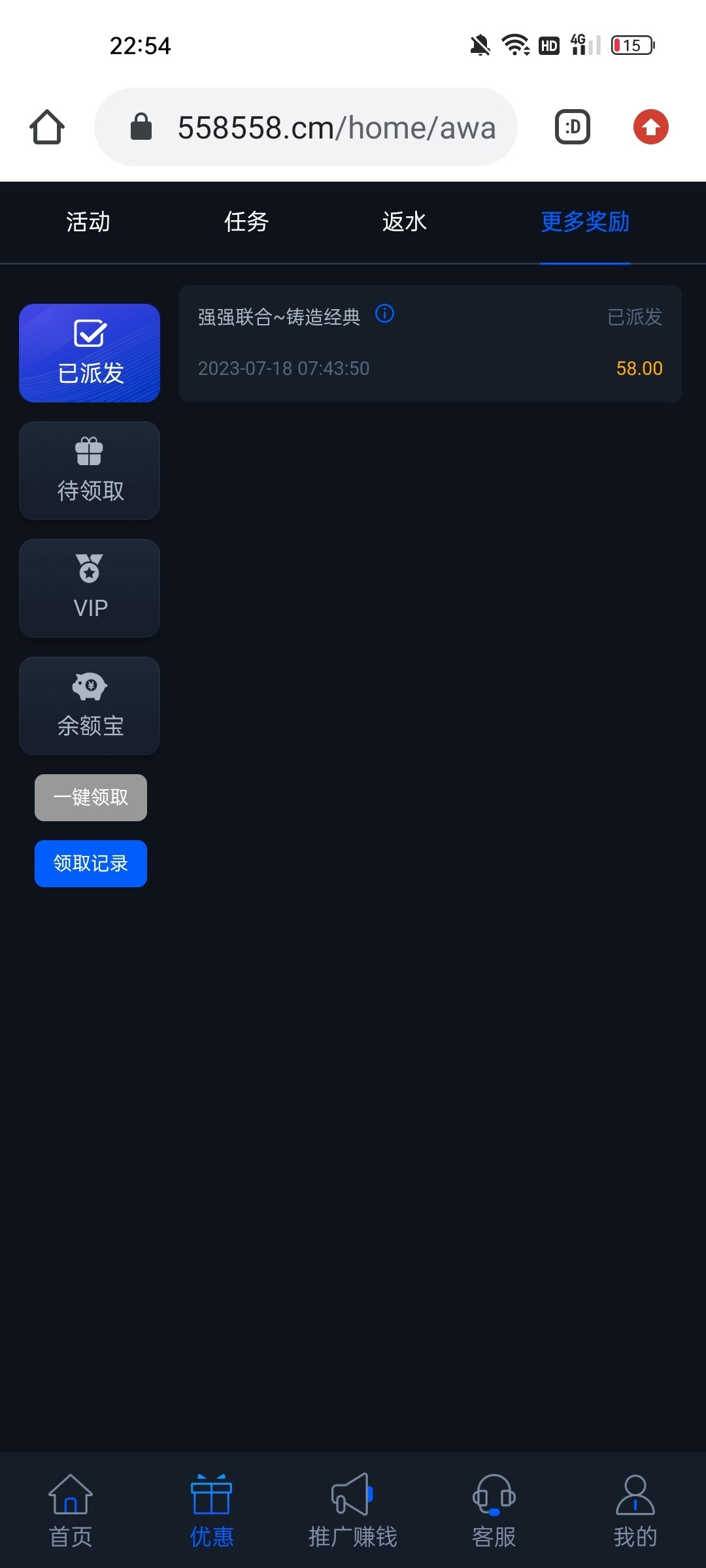Go to the 首页 home tab
The width and height of the screenshot is (706, 1568).
tap(71, 1511)
